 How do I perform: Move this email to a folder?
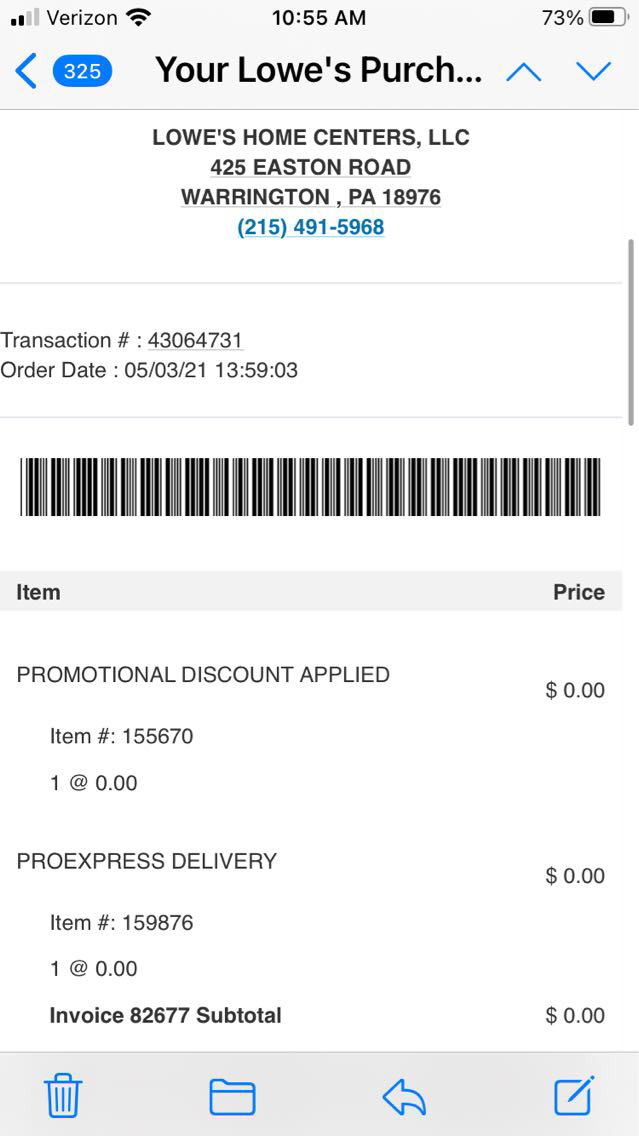232,1096
